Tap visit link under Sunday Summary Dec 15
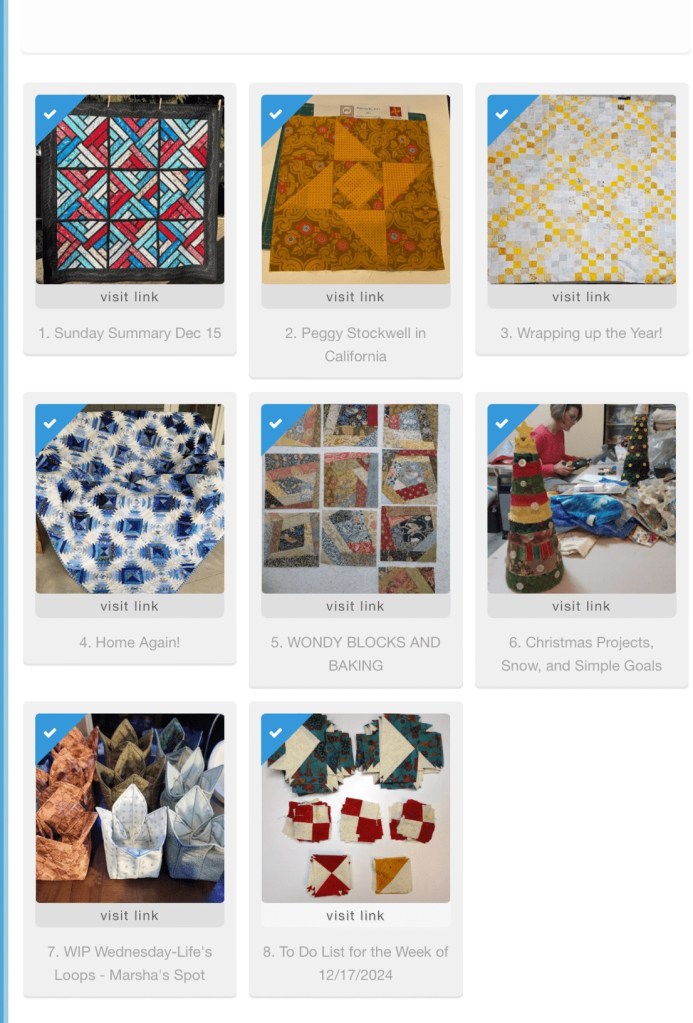Screen dimensions: 693x1023 coord(130,297)
